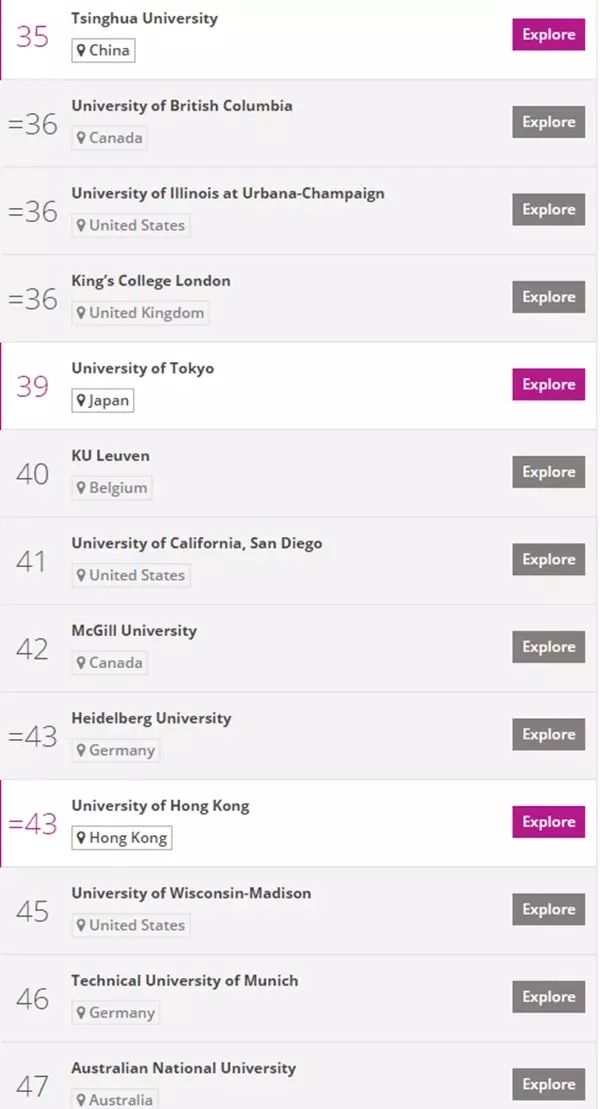Explore Heidelberg University
Screen dimensions: 600x1109
click(x=548, y=734)
